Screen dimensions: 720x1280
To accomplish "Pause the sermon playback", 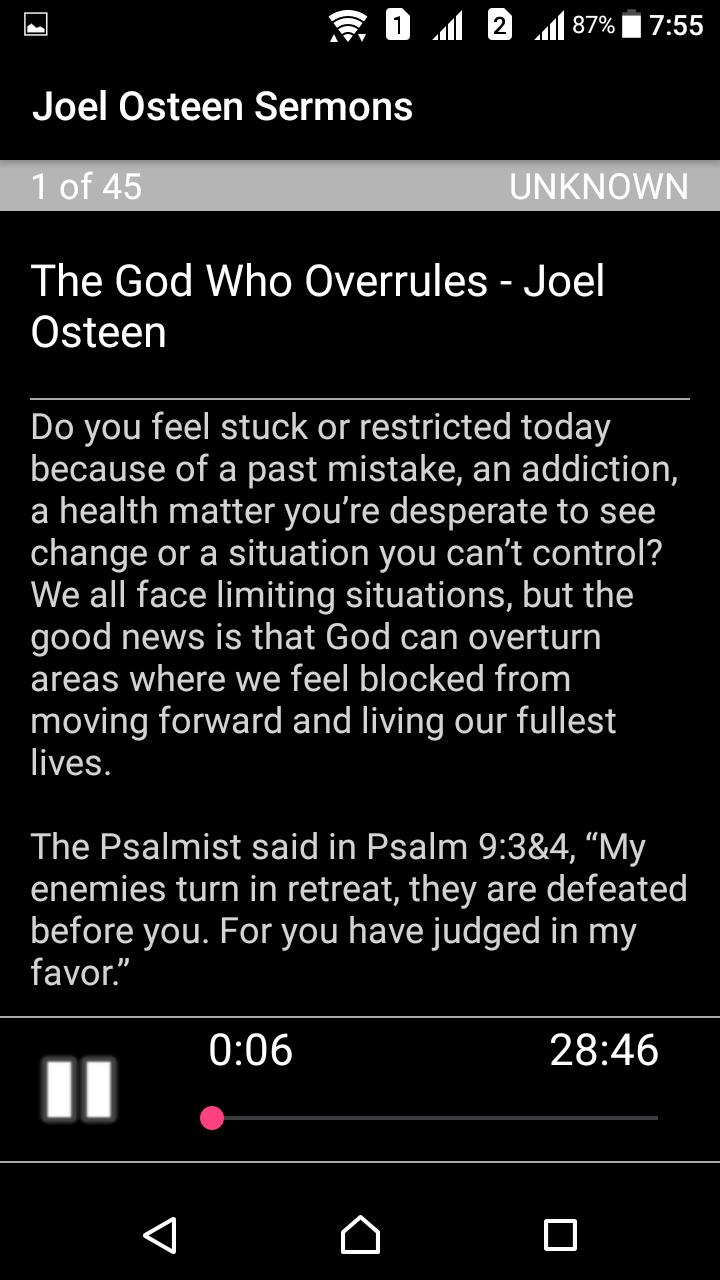I will click(x=79, y=1088).
